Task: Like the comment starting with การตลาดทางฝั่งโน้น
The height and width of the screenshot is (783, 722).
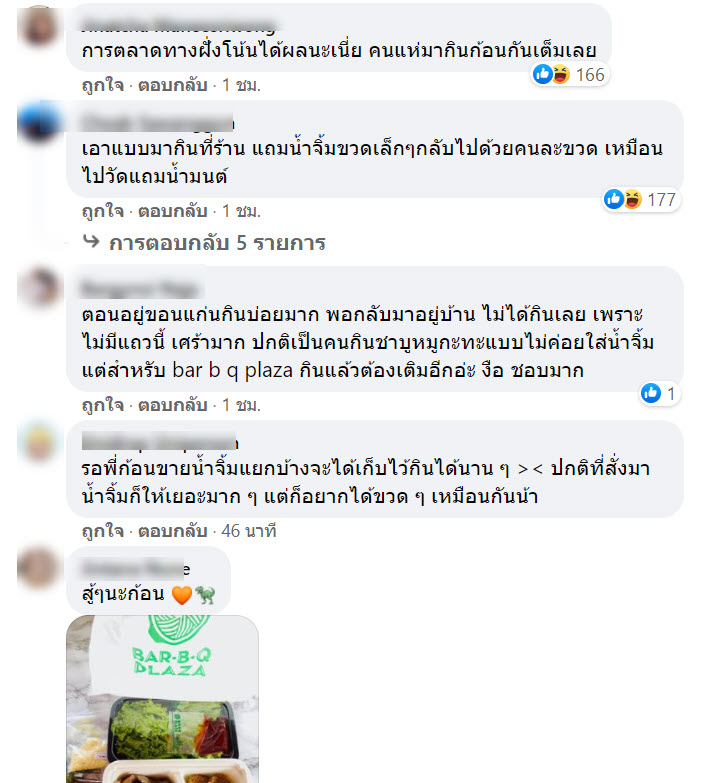Action: pyautogui.click(x=102, y=85)
